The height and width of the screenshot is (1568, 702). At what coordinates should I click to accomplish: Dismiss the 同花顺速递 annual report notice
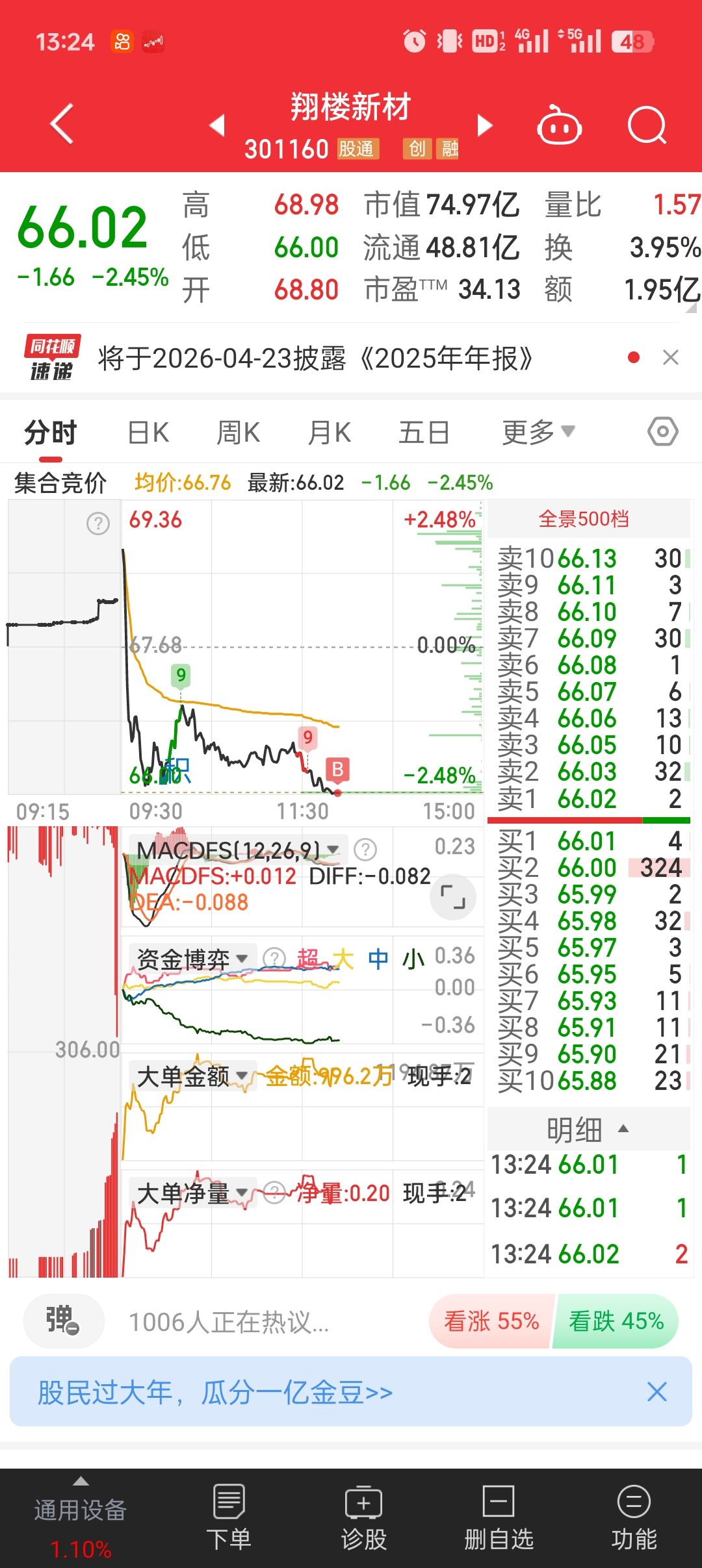click(670, 357)
